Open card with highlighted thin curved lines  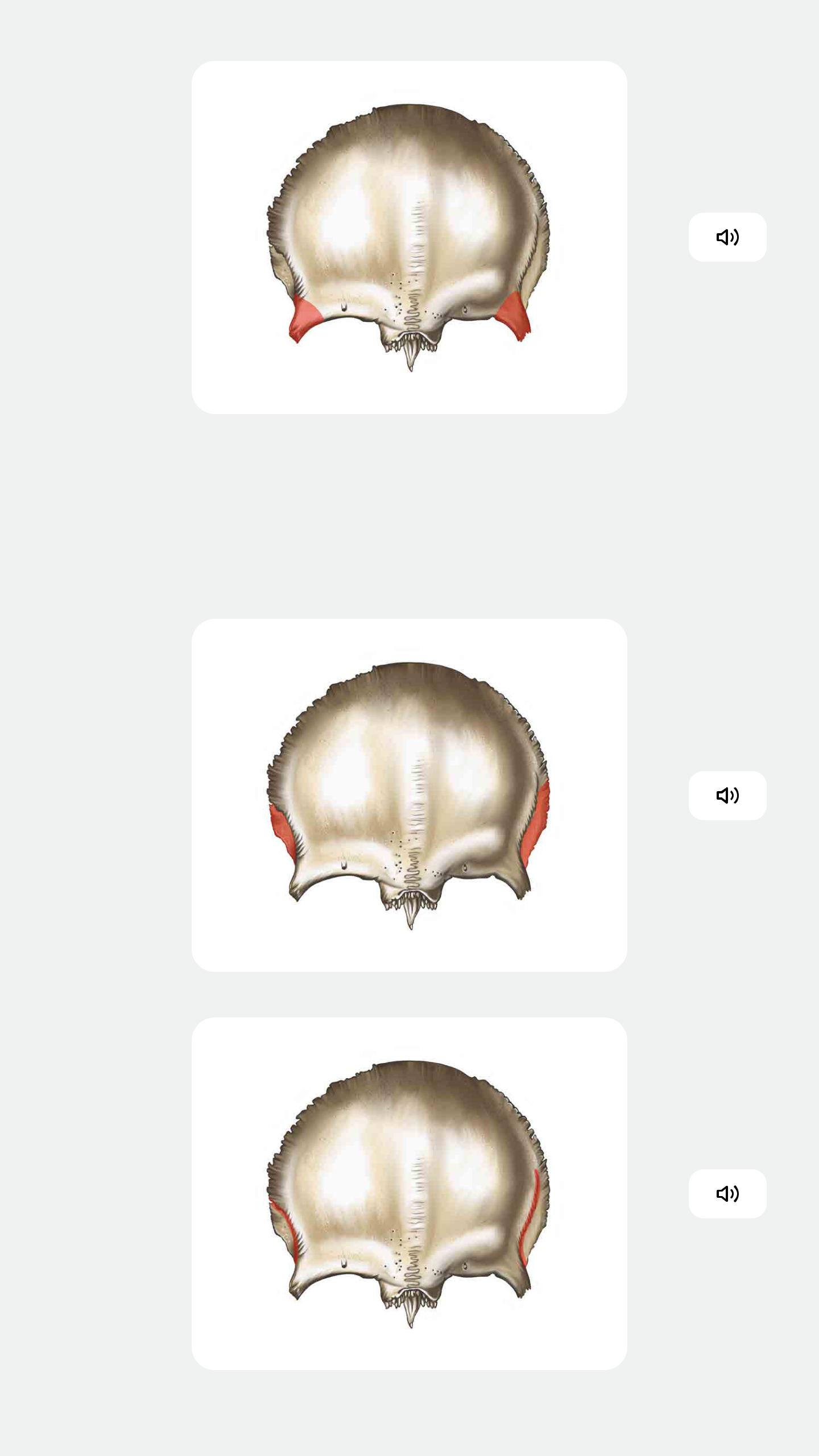[409, 1193]
